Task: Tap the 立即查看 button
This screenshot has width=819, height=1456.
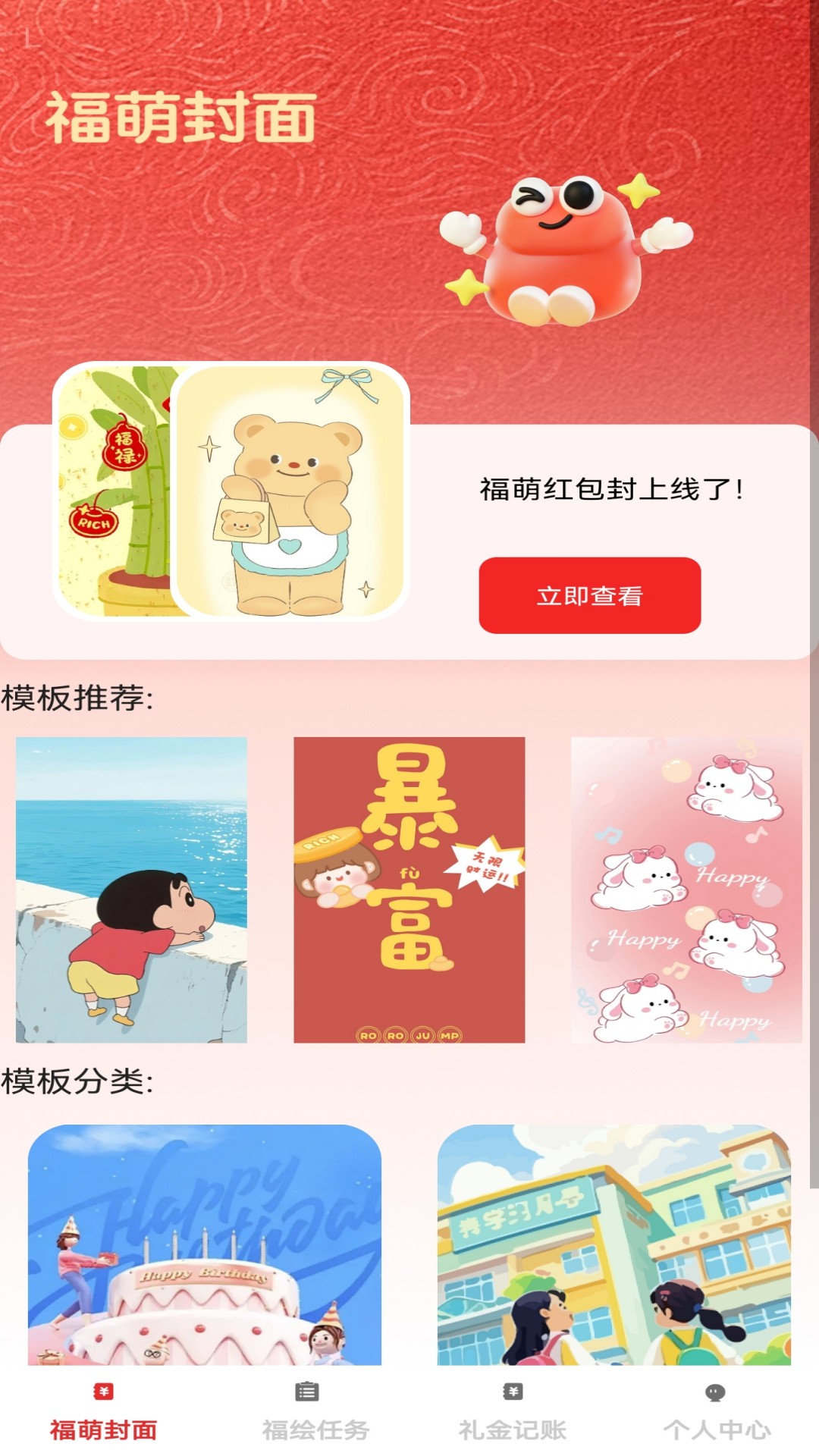Action: tap(589, 595)
